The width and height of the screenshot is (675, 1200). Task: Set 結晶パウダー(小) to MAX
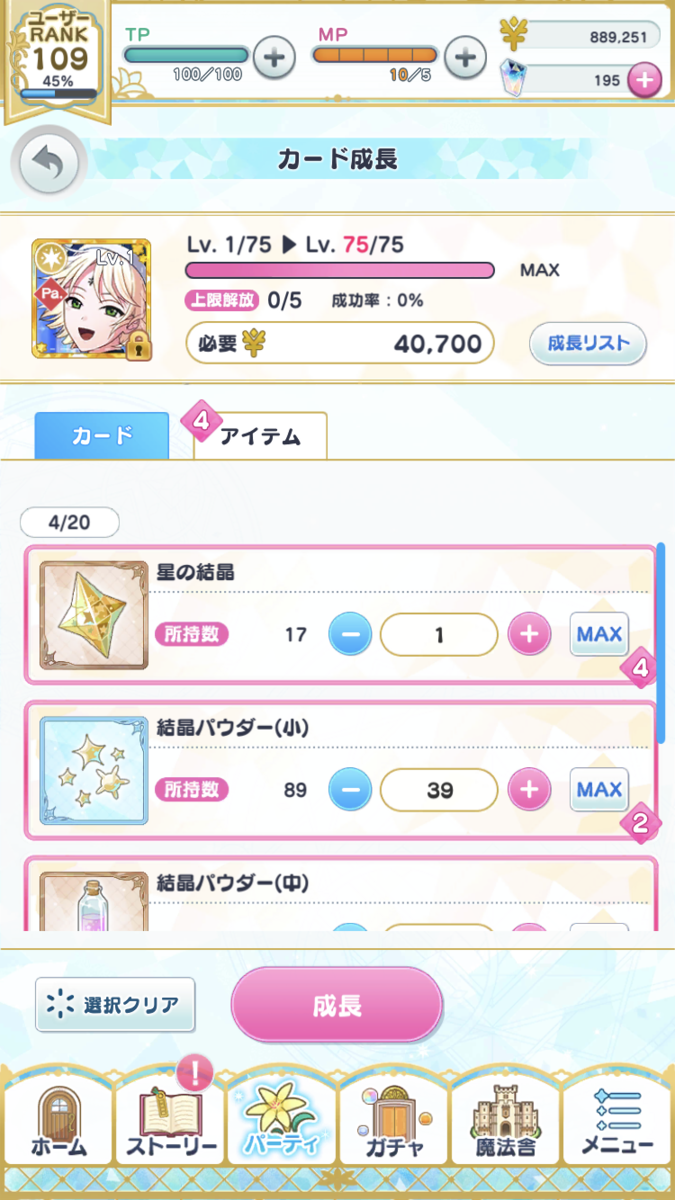(x=599, y=790)
